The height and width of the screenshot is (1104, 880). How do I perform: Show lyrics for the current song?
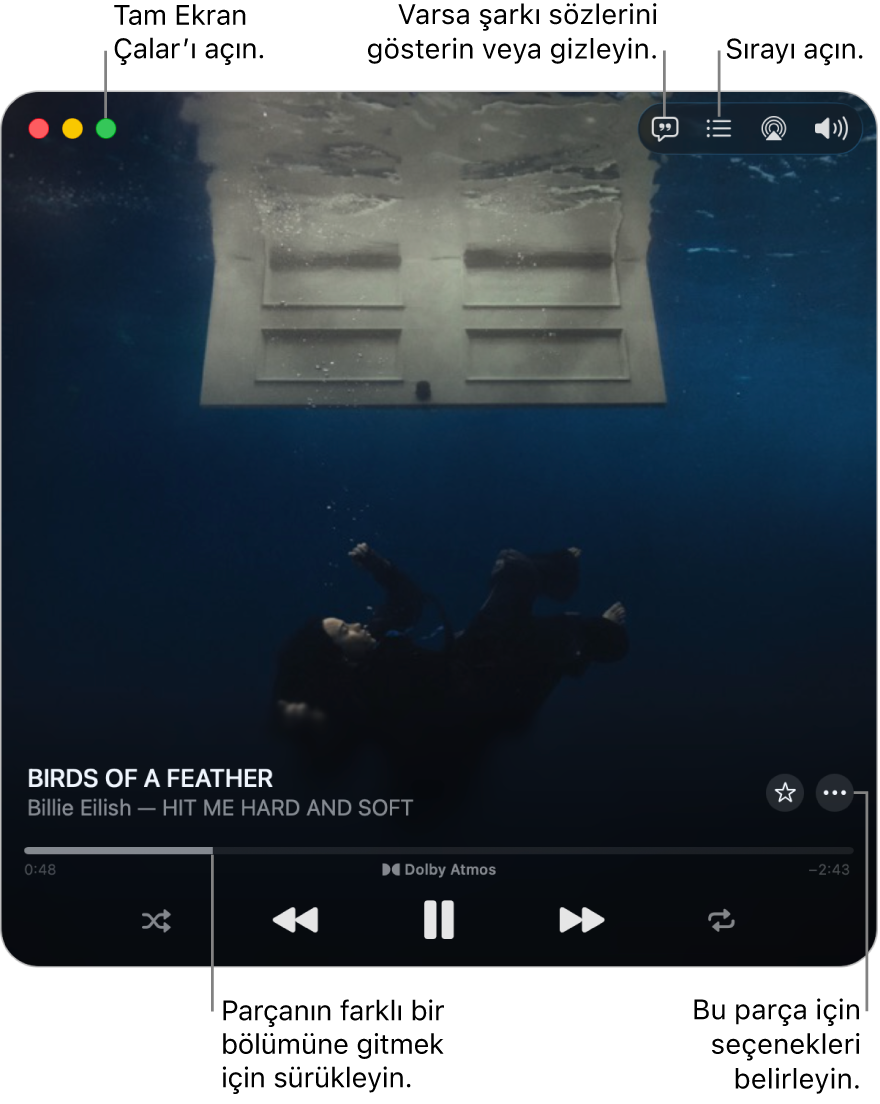tap(665, 129)
